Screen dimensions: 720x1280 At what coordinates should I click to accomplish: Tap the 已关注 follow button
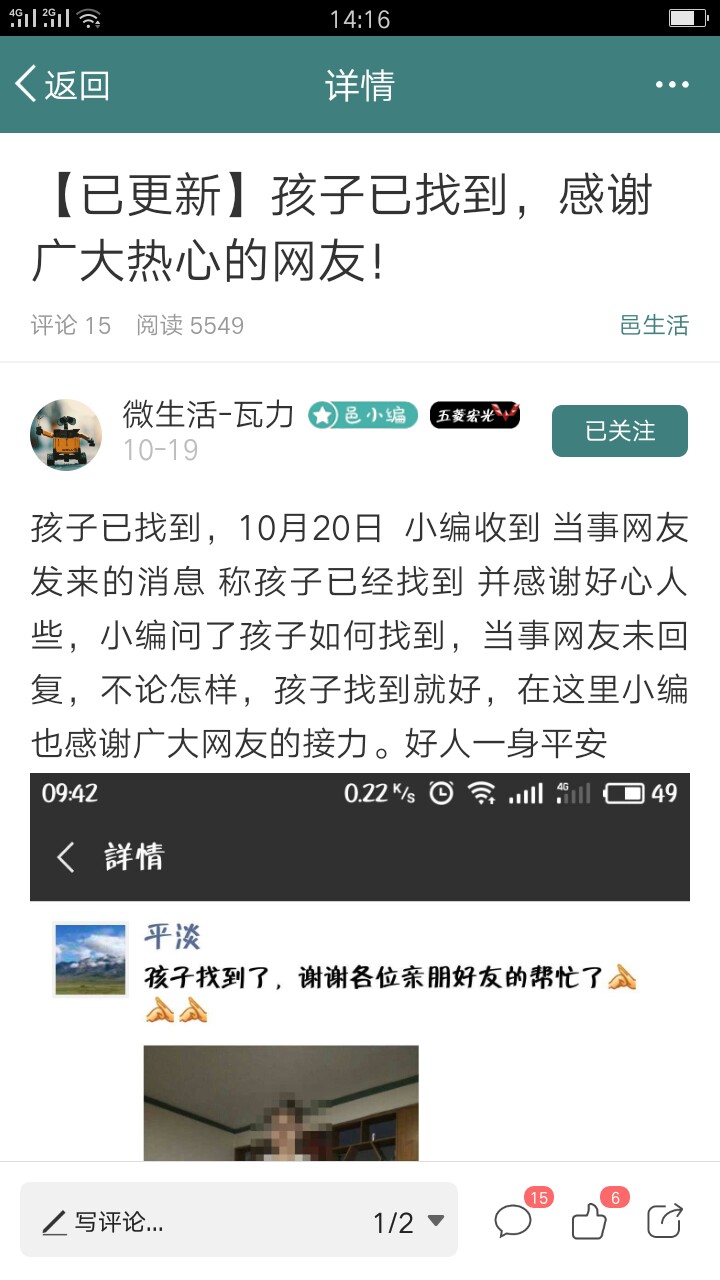click(619, 431)
